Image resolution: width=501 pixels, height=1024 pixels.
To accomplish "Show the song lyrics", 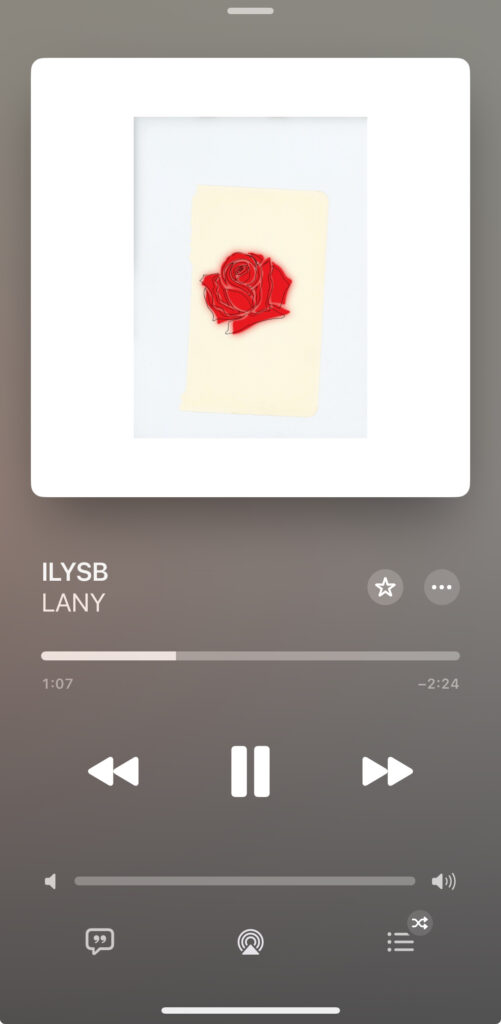I will click(x=100, y=941).
